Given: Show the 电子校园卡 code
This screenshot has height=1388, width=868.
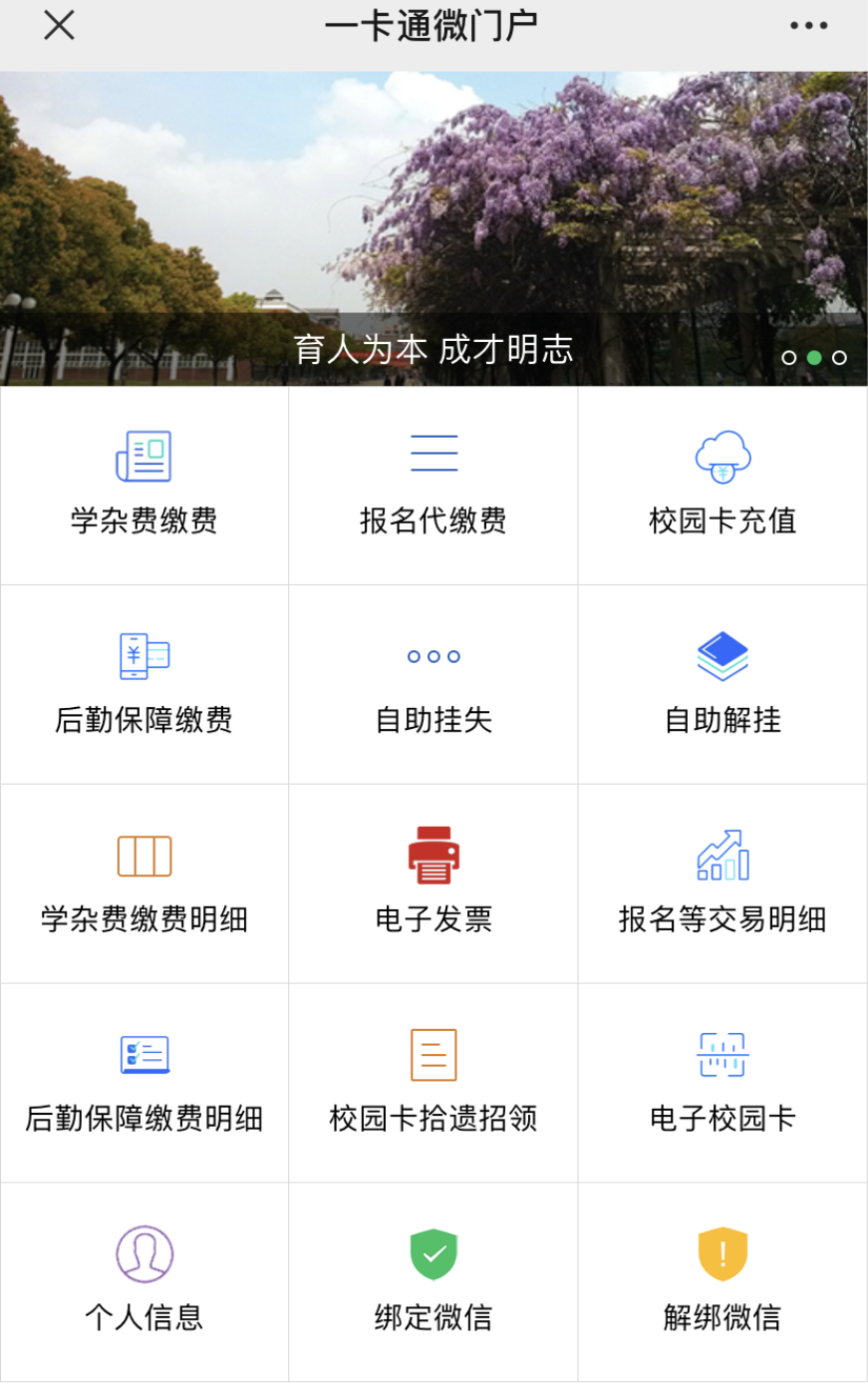Looking at the screenshot, I should 723,1084.
